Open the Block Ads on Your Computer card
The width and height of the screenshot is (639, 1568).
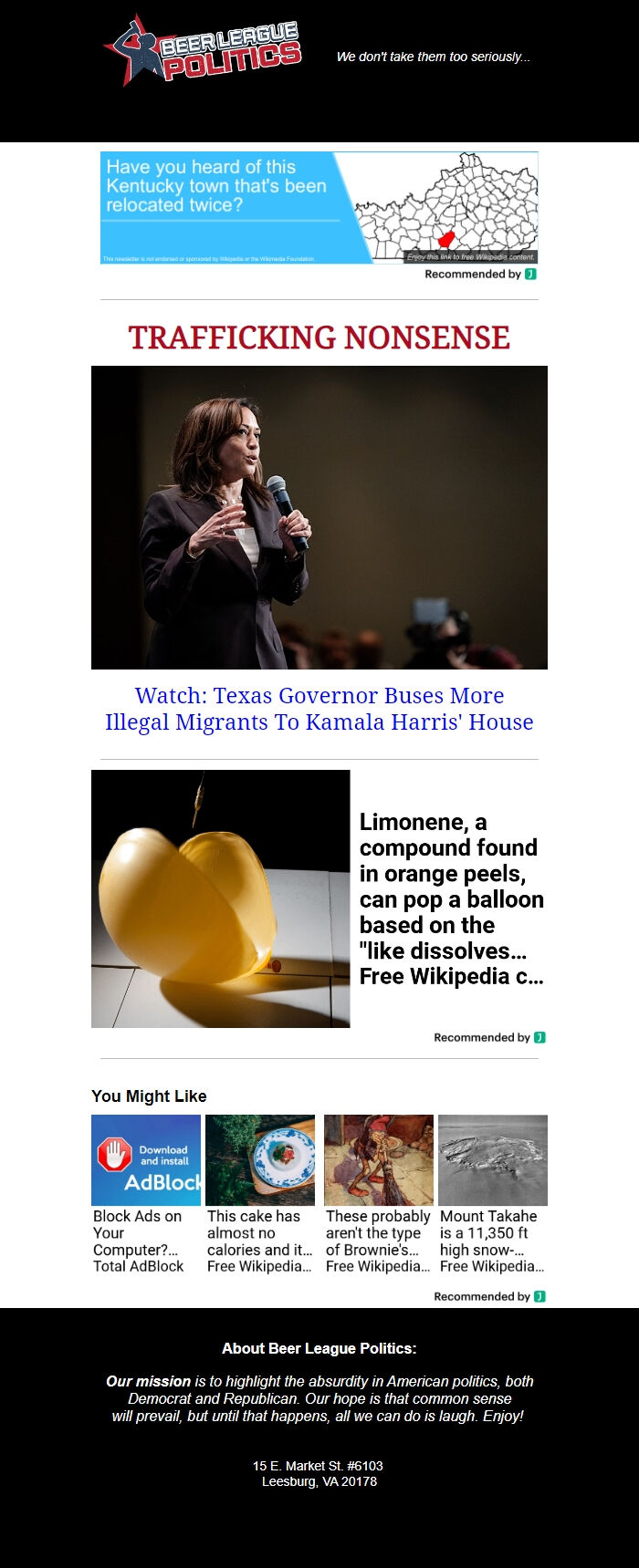point(145,1193)
